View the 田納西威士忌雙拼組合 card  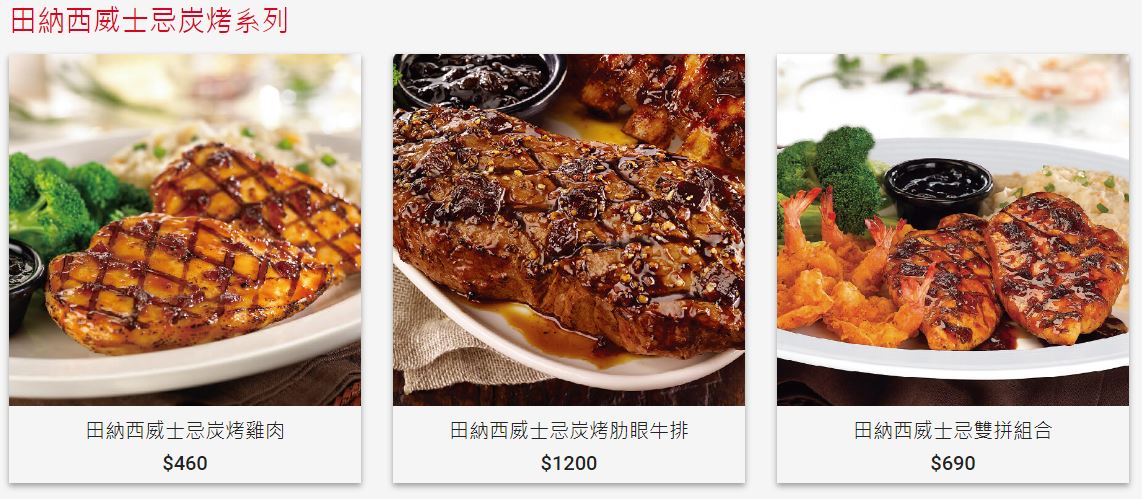point(952,268)
